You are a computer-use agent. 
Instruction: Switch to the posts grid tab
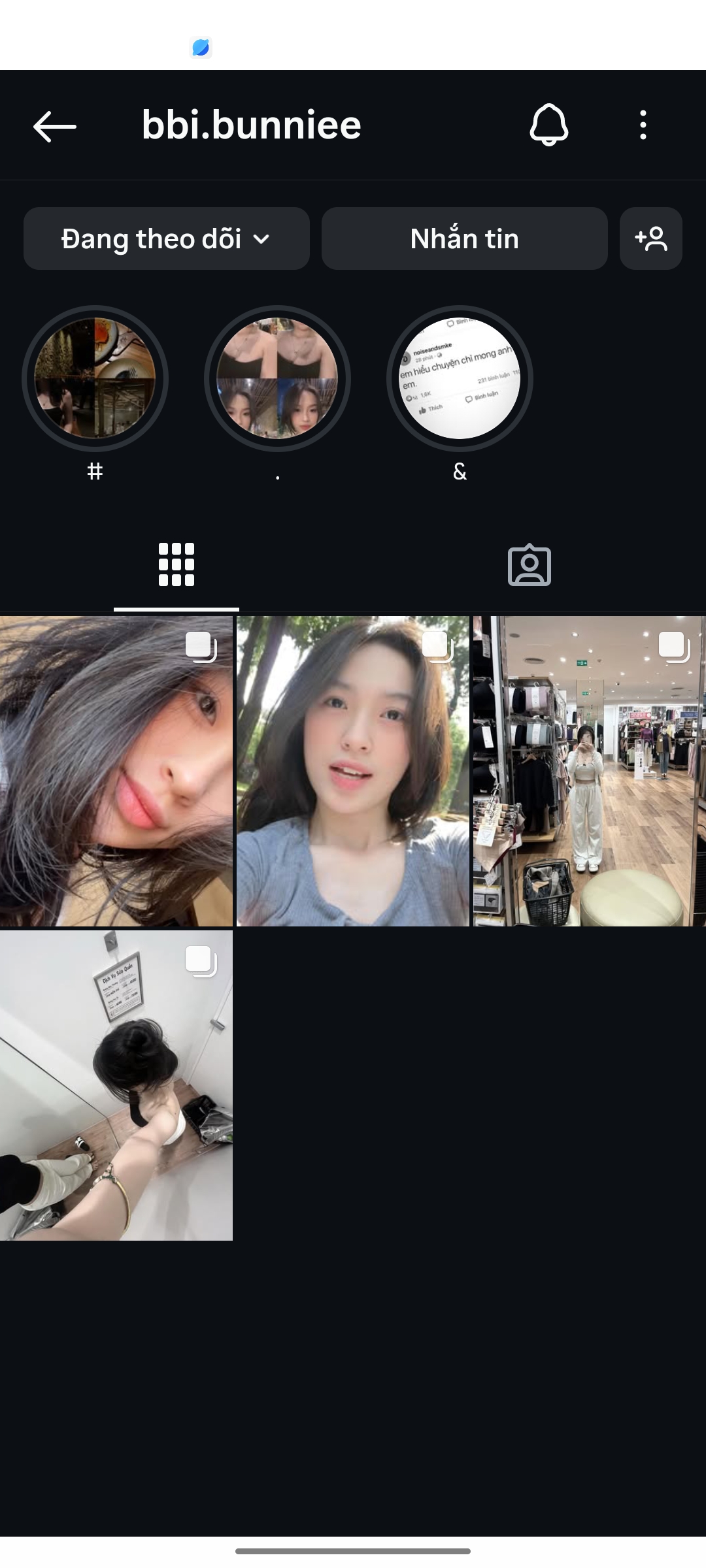pos(176,565)
